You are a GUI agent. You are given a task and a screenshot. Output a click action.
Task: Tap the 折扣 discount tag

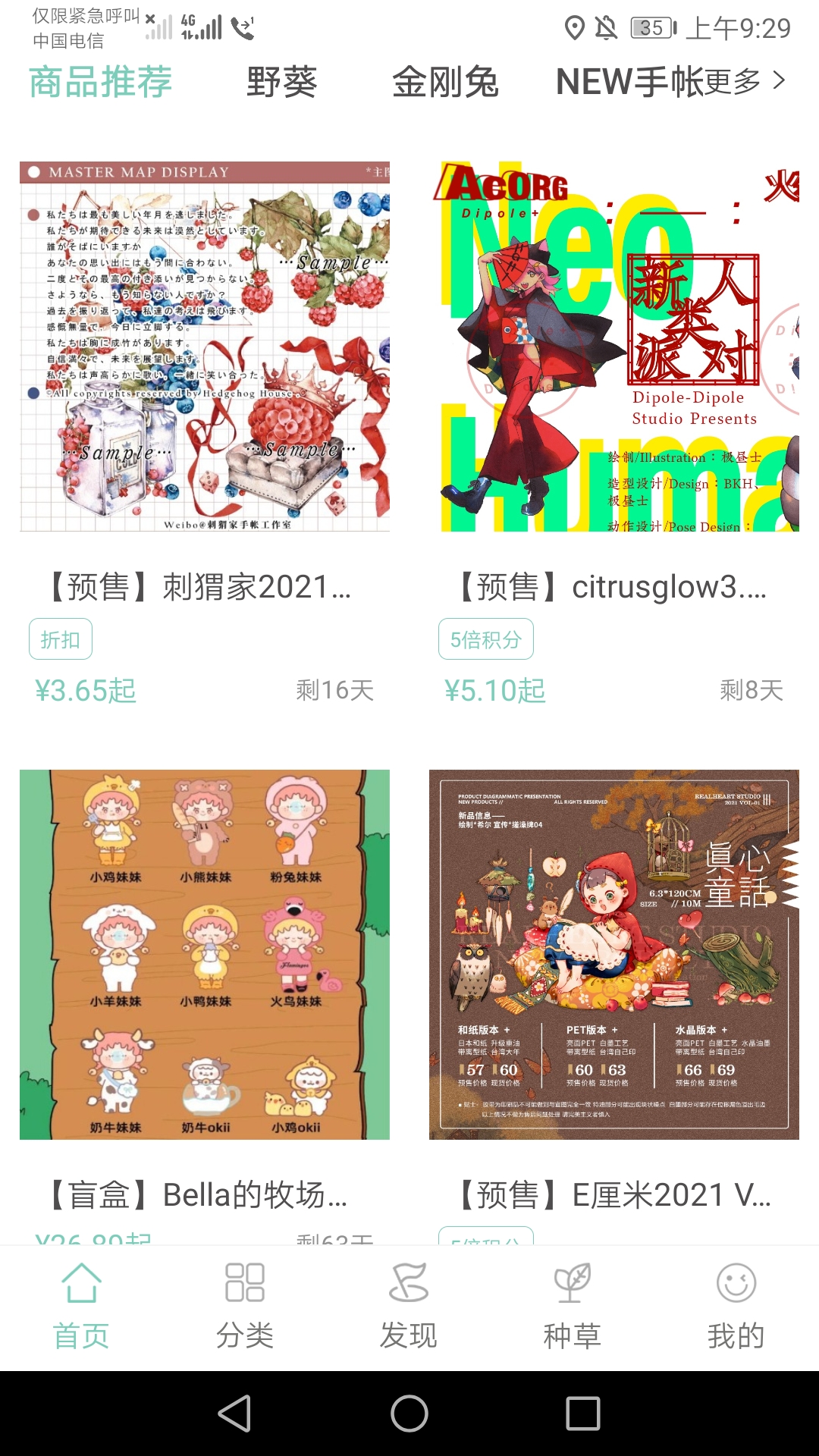(x=61, y=639)
